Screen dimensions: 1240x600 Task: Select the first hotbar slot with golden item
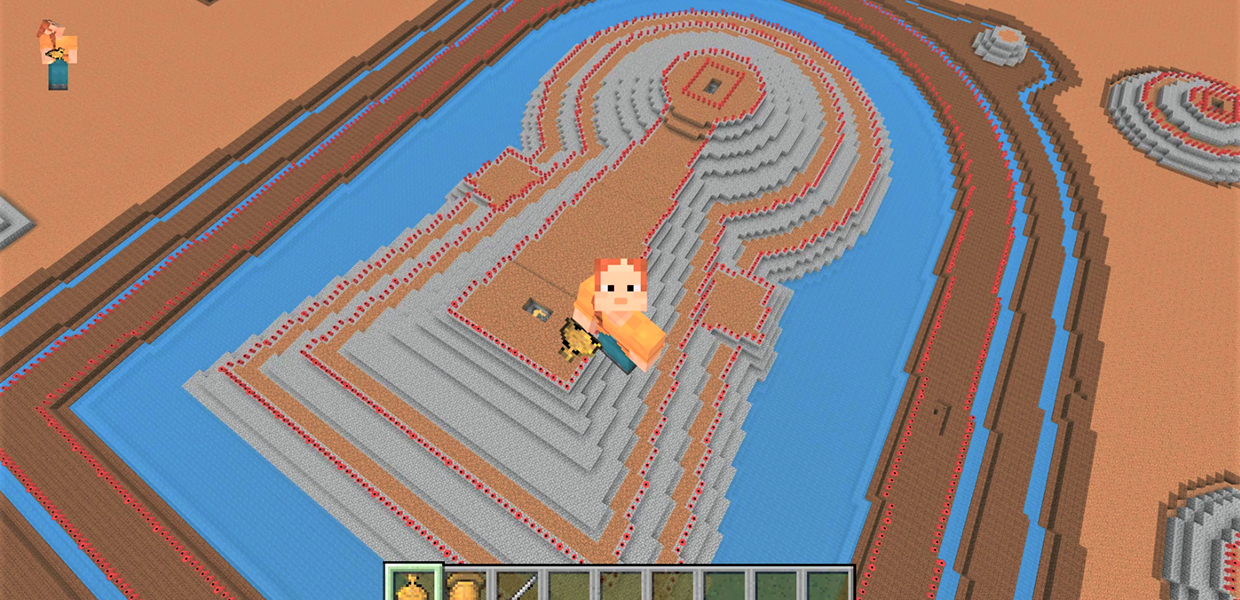click(412, 586)
